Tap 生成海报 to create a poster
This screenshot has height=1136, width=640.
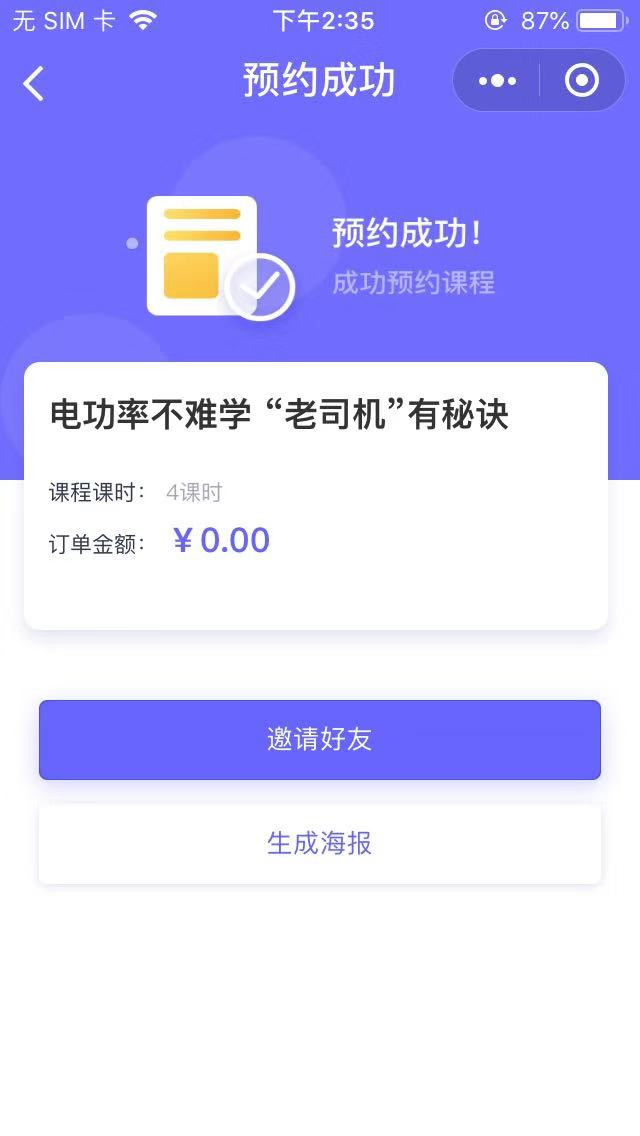(320, 844)
